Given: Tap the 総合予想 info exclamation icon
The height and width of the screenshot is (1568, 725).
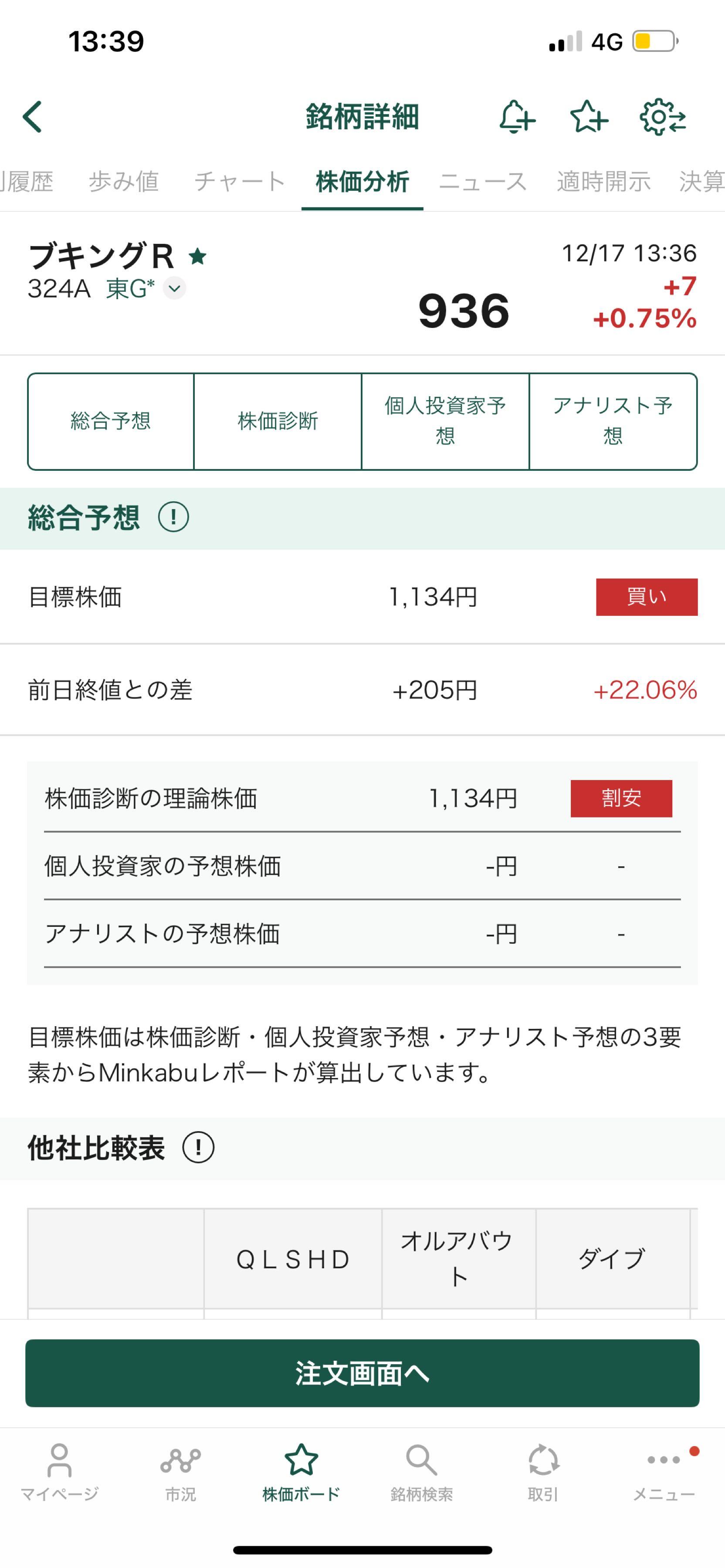Looking at the screenshot, I should 174,517.
